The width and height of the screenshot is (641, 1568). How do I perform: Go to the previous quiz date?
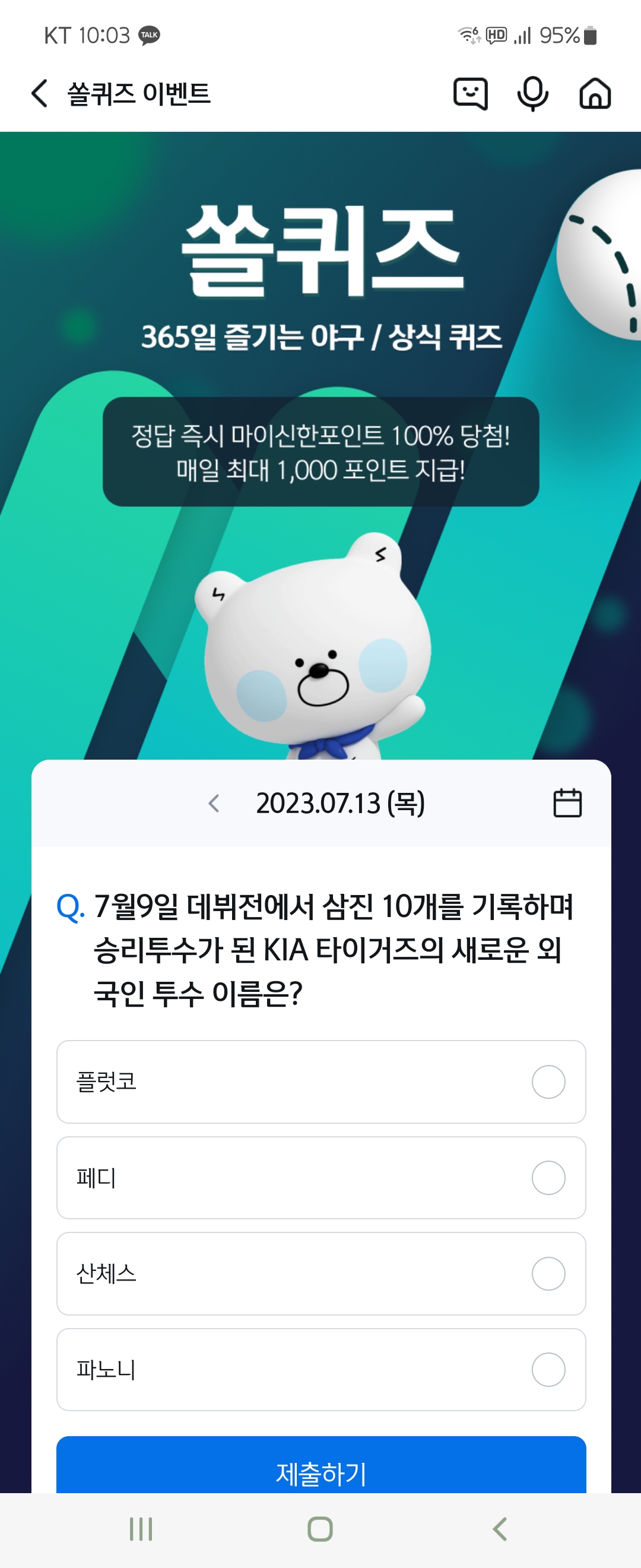point(214,804)
